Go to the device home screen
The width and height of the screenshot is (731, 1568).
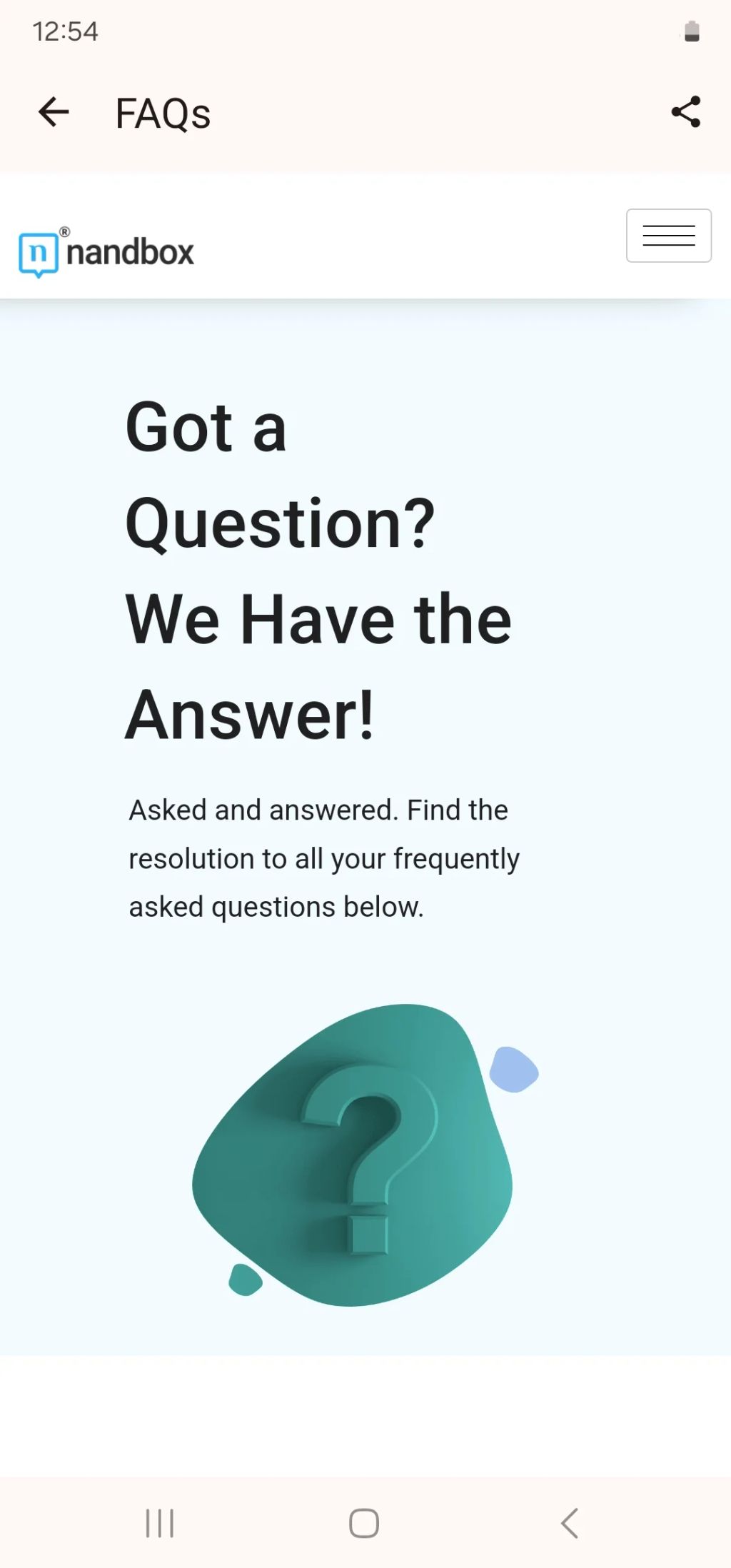pos(364,1523)
